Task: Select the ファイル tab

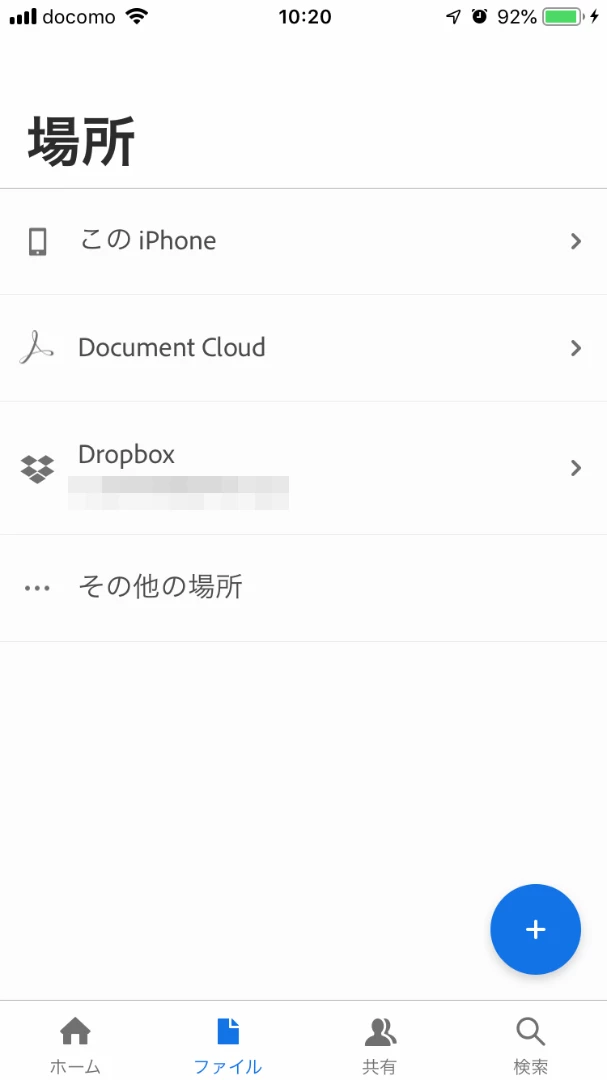Action: [x=228, y=1043]
